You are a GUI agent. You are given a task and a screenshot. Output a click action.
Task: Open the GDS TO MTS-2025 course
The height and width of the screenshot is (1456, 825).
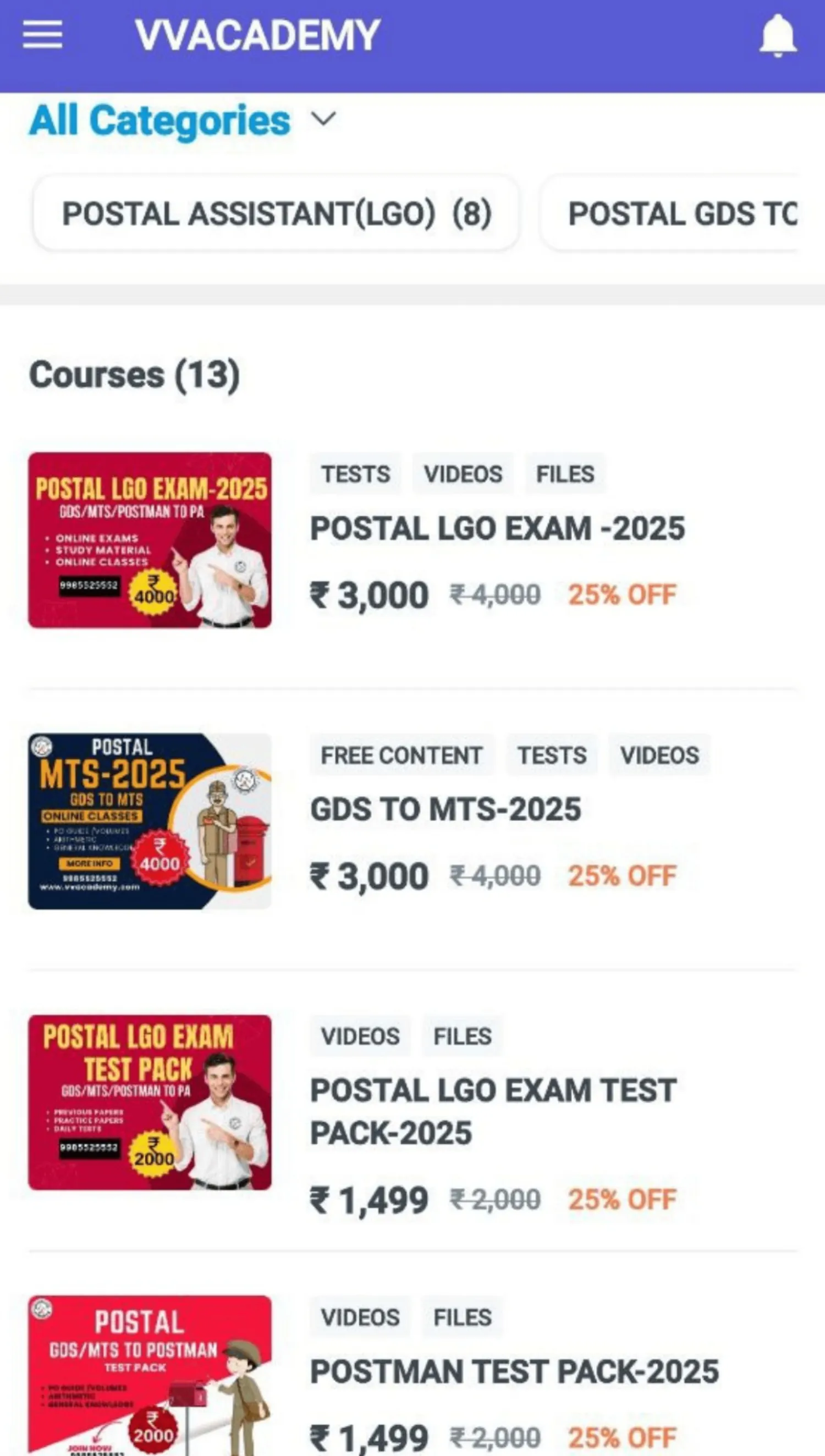click(x=413, y=821)
